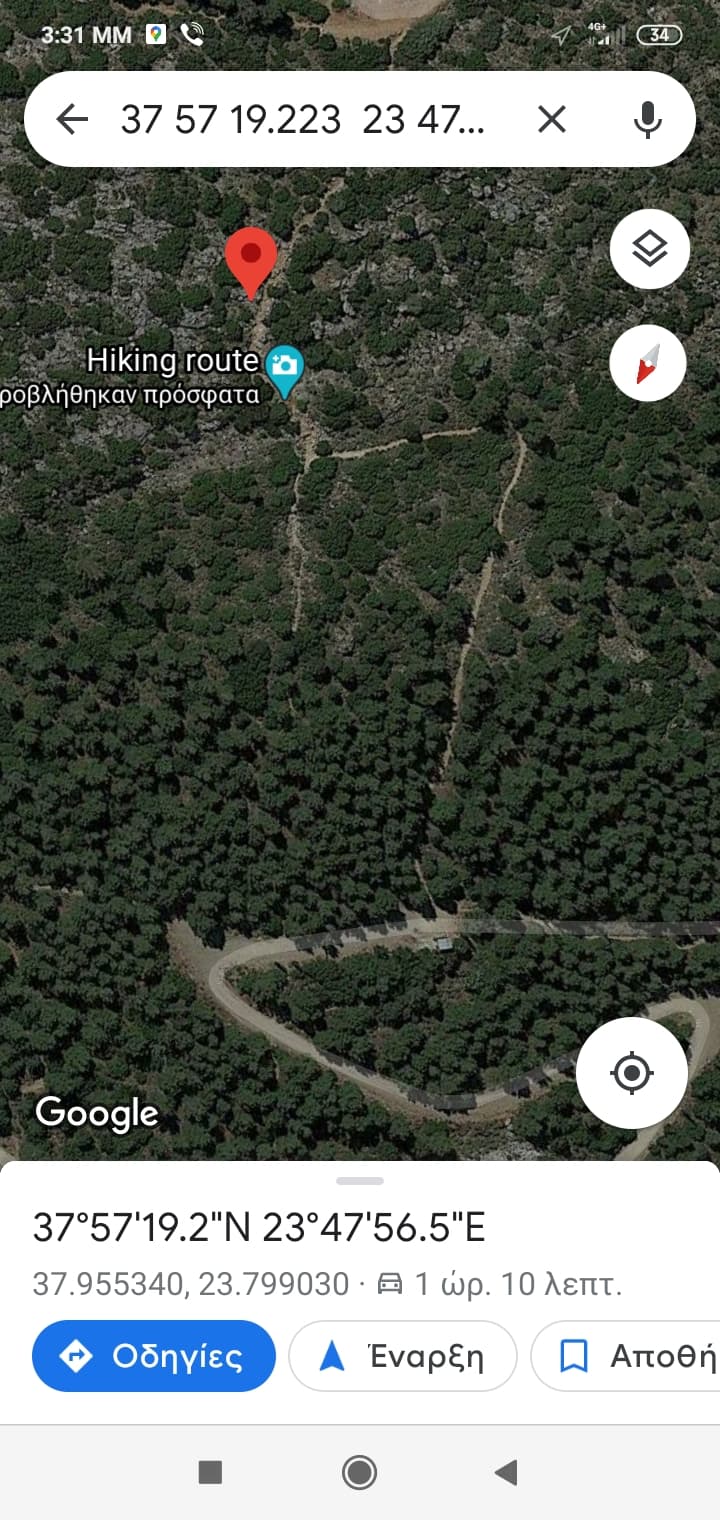Viewport: 720px width, 1520px height.
Task: Clear the search query text
Action: [551, 120]
